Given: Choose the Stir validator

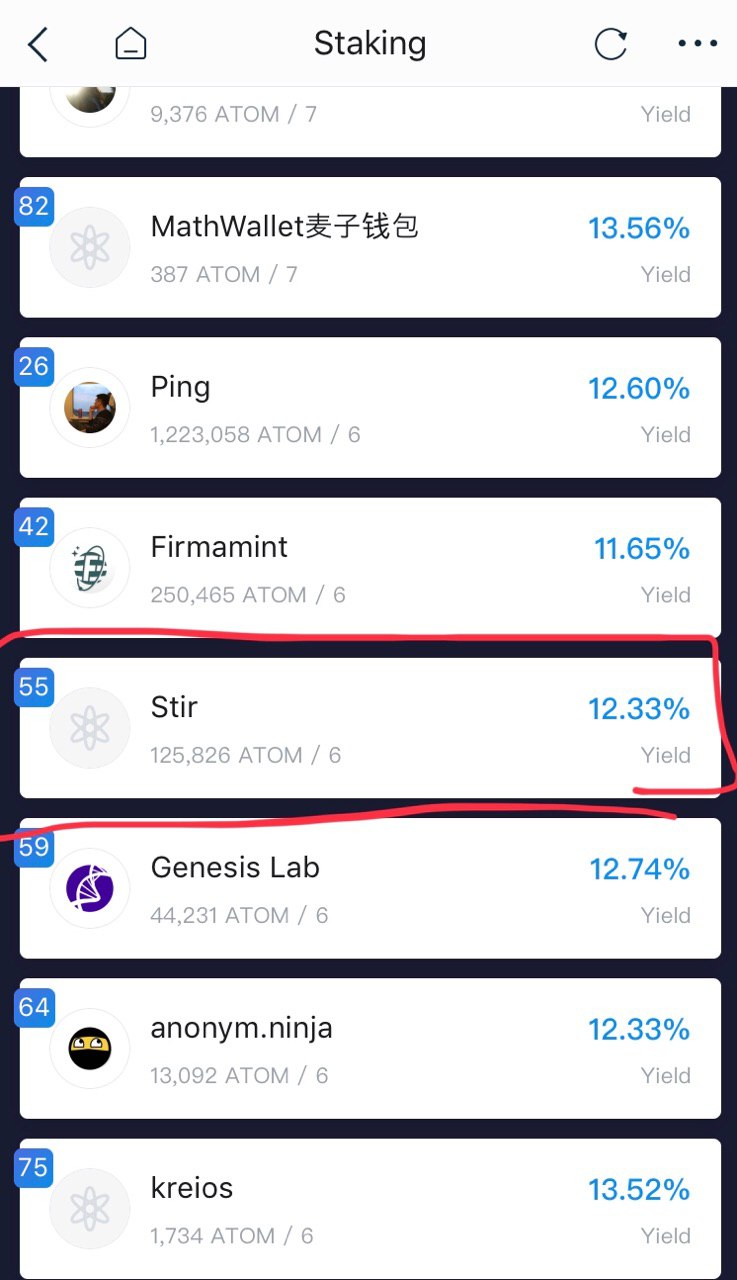Looking at the screenshot, I should click(370, 727).
